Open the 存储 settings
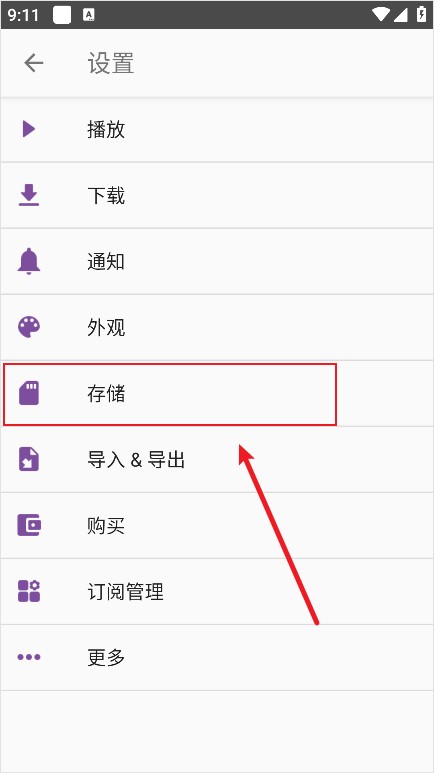The width and height of the screenshot is (434, 773). [217, 394]
